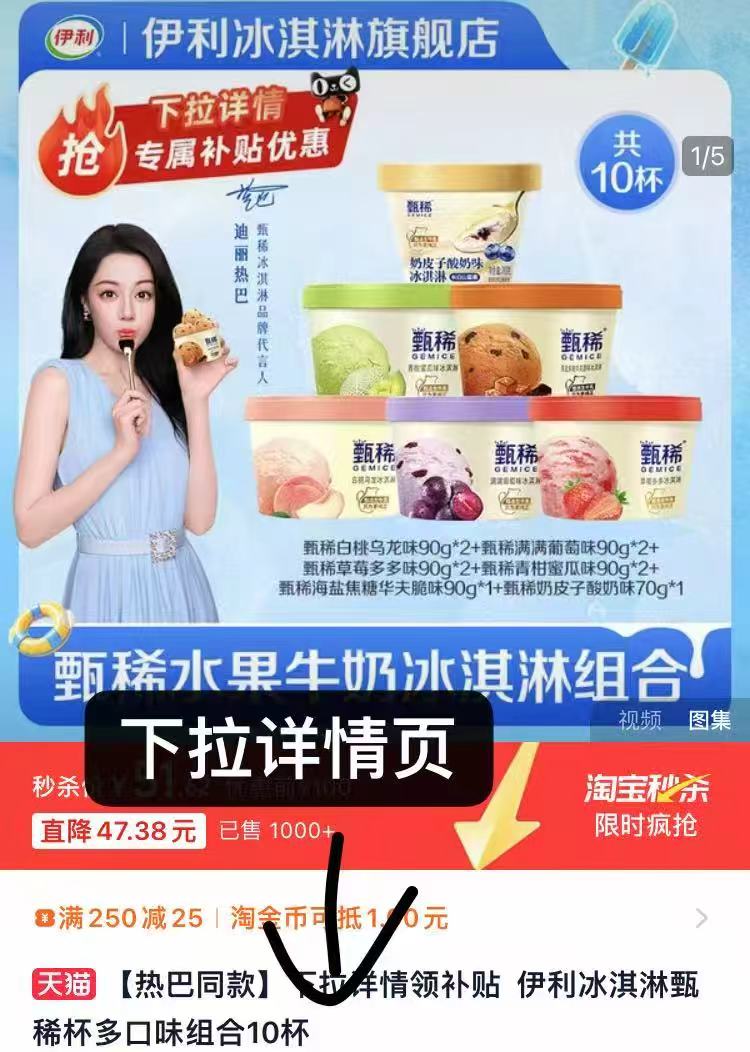This screenshot has height=1052, width=750.
Task: Switch to the 视频 view
Action: (x=639, y=719)
